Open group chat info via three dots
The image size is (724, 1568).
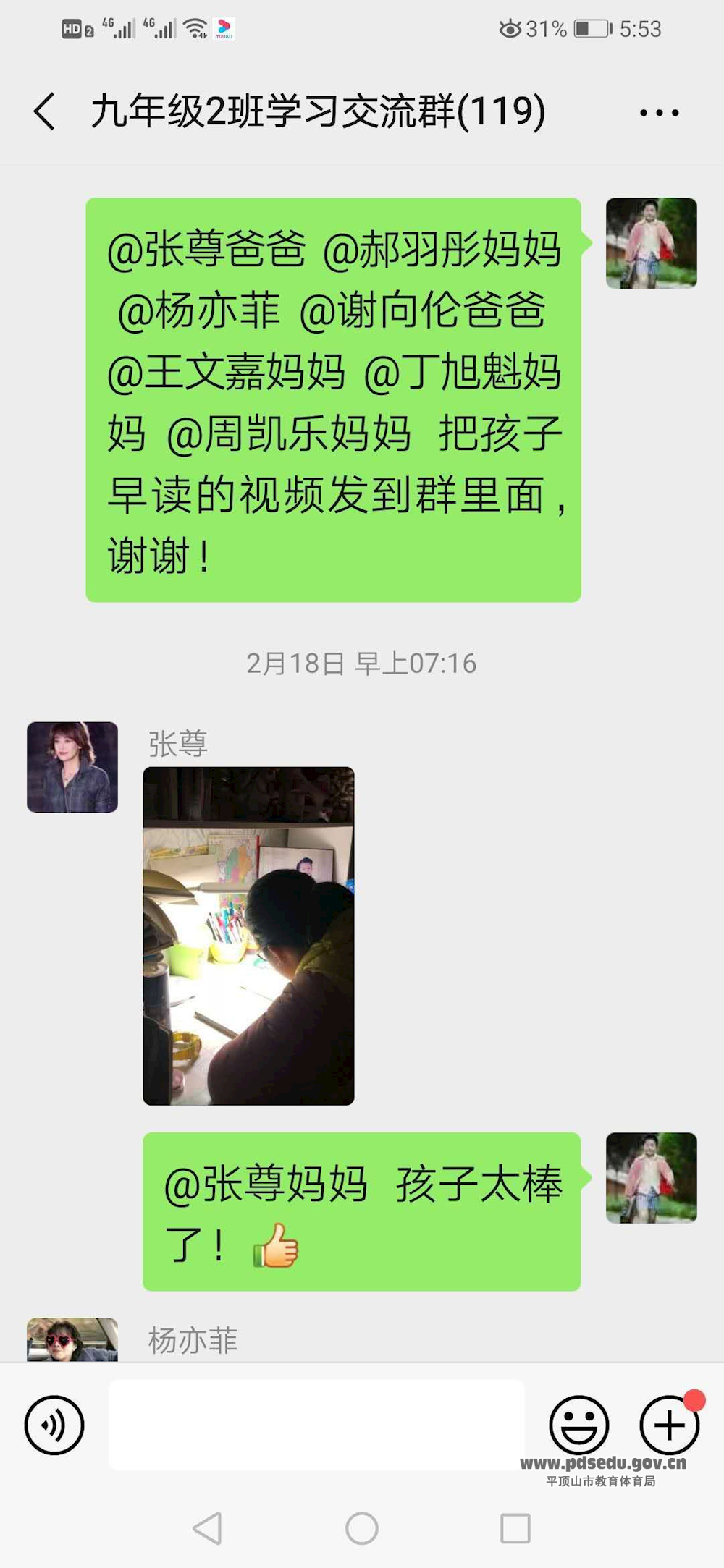coord(659,113)
